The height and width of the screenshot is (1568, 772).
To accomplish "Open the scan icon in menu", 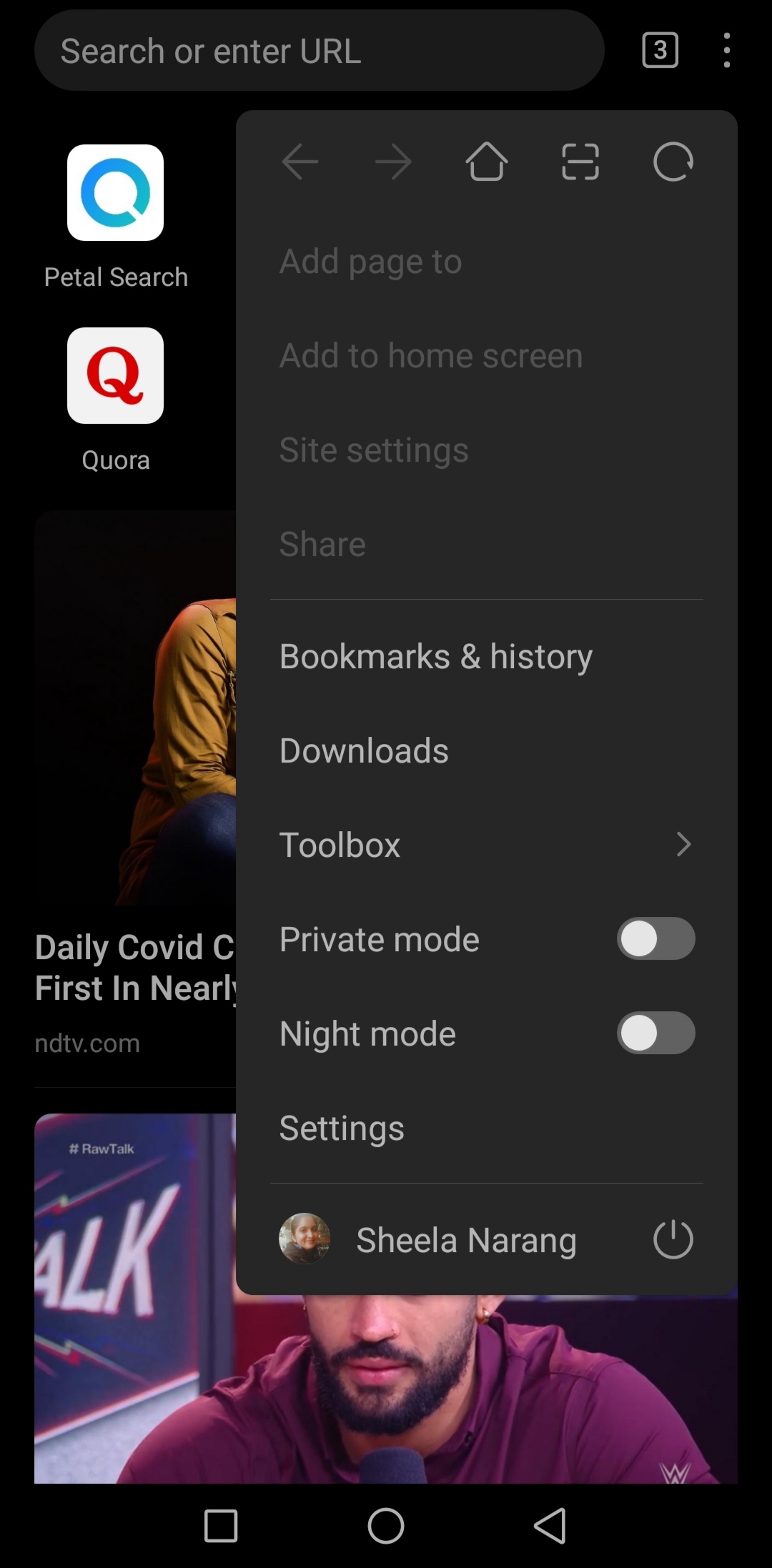I will coord(580,162).
